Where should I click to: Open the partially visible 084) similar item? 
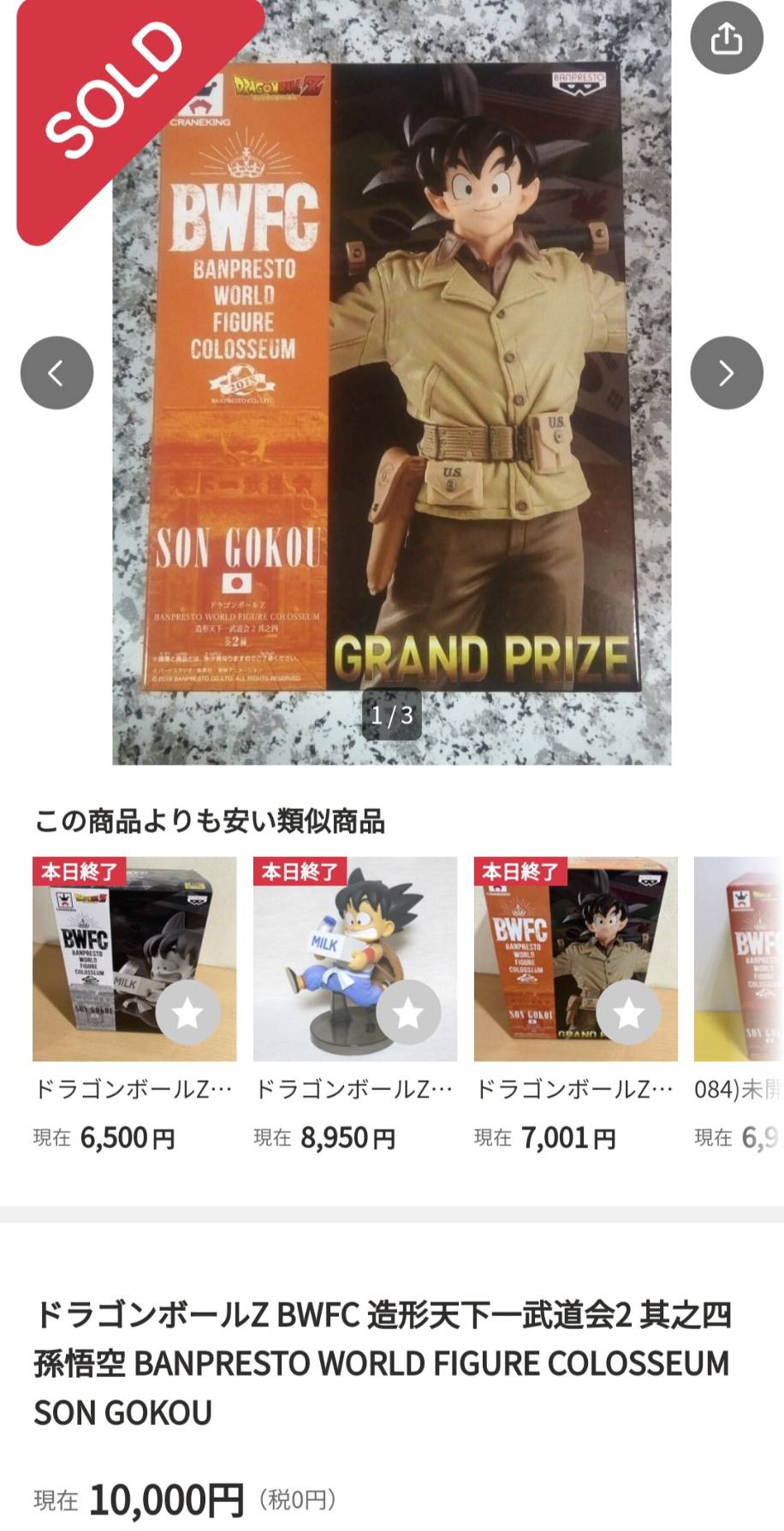(740, 959)
